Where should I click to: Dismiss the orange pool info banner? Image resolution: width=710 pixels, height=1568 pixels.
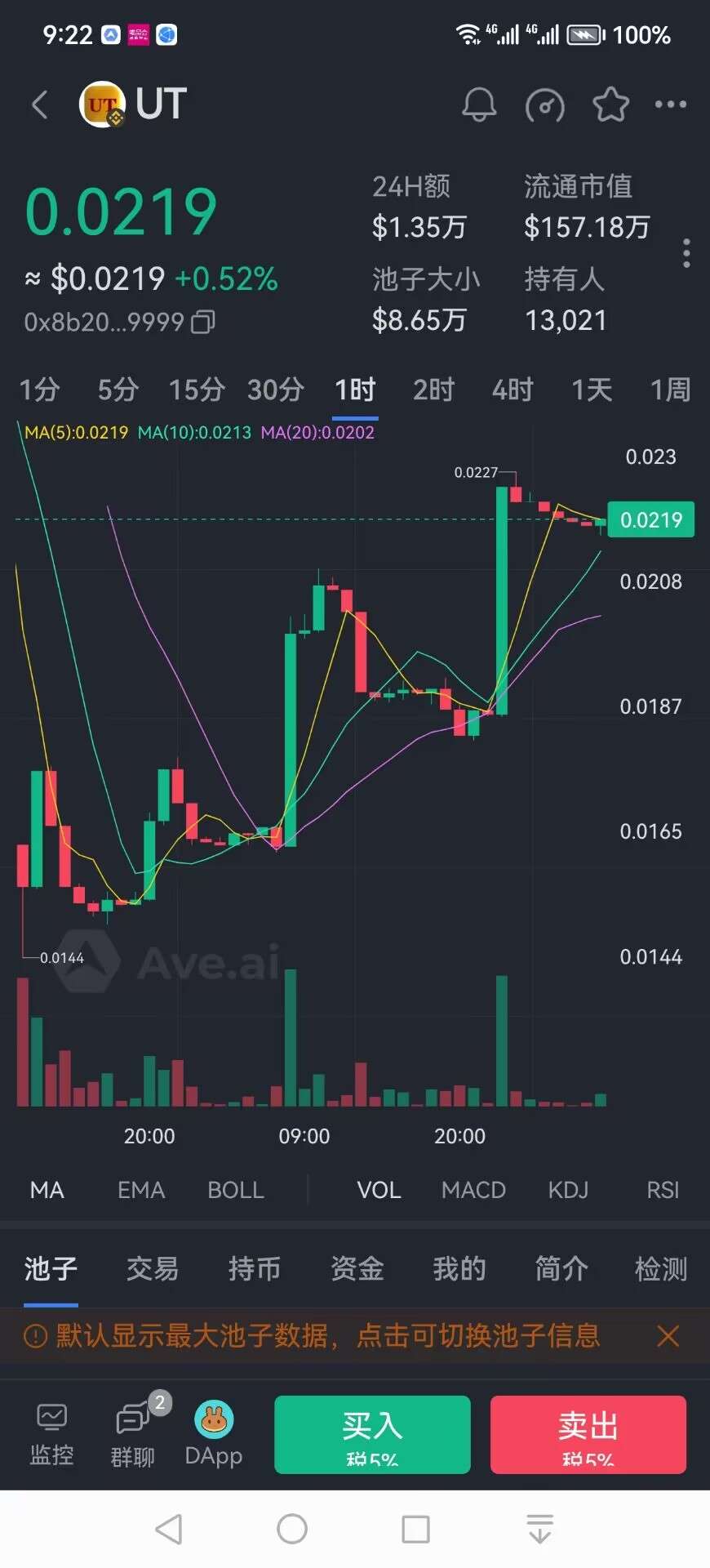[x=668, y=1336]
